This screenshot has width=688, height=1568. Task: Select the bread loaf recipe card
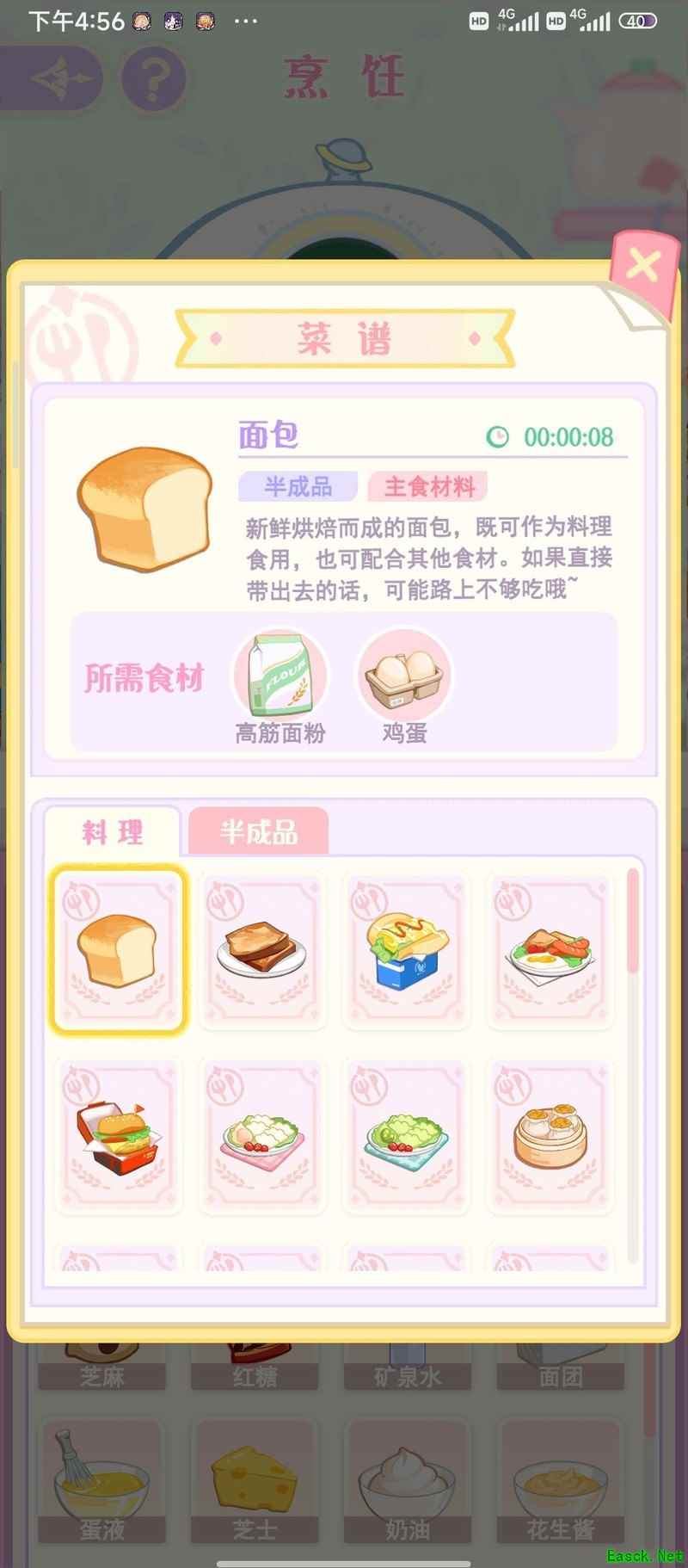coord(118,949)
